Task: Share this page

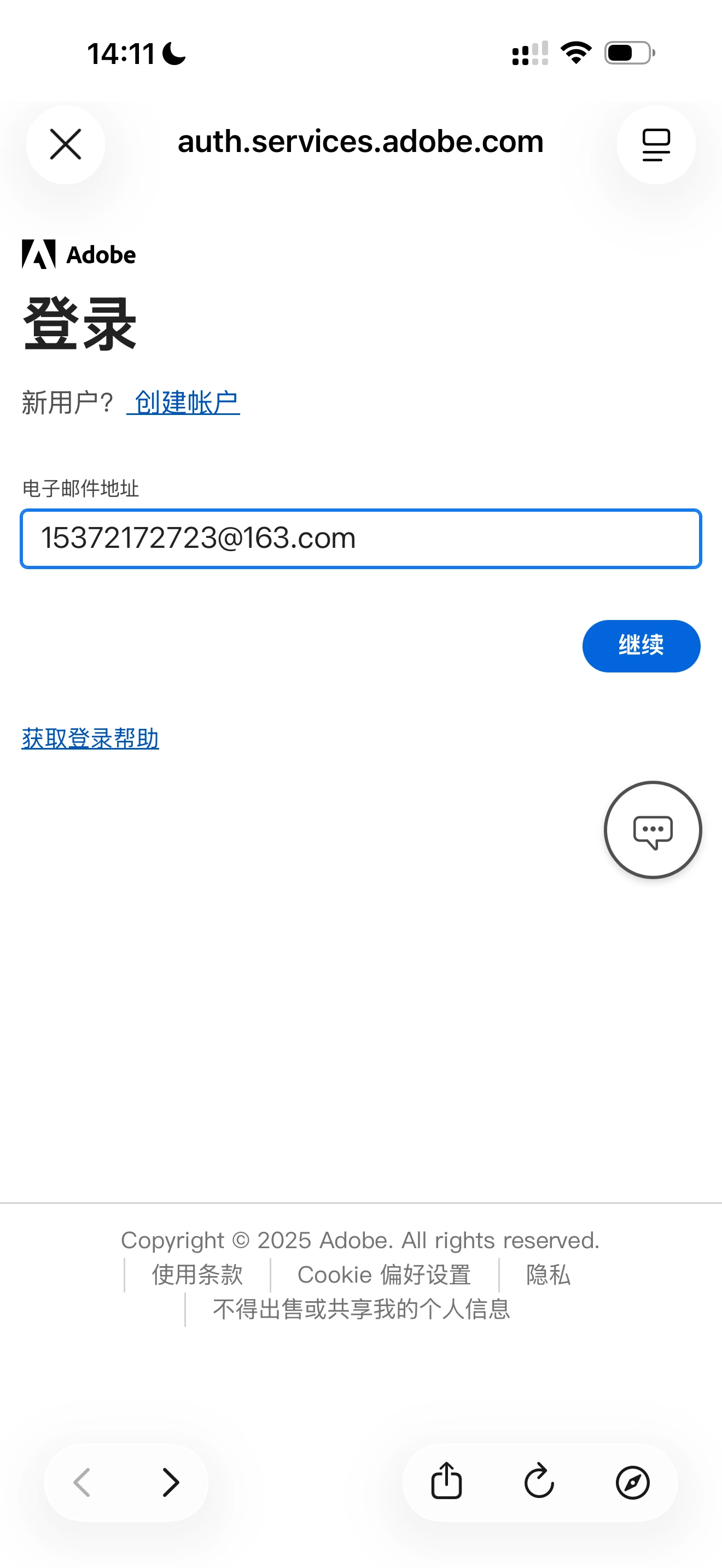Action: [446, 1482]
